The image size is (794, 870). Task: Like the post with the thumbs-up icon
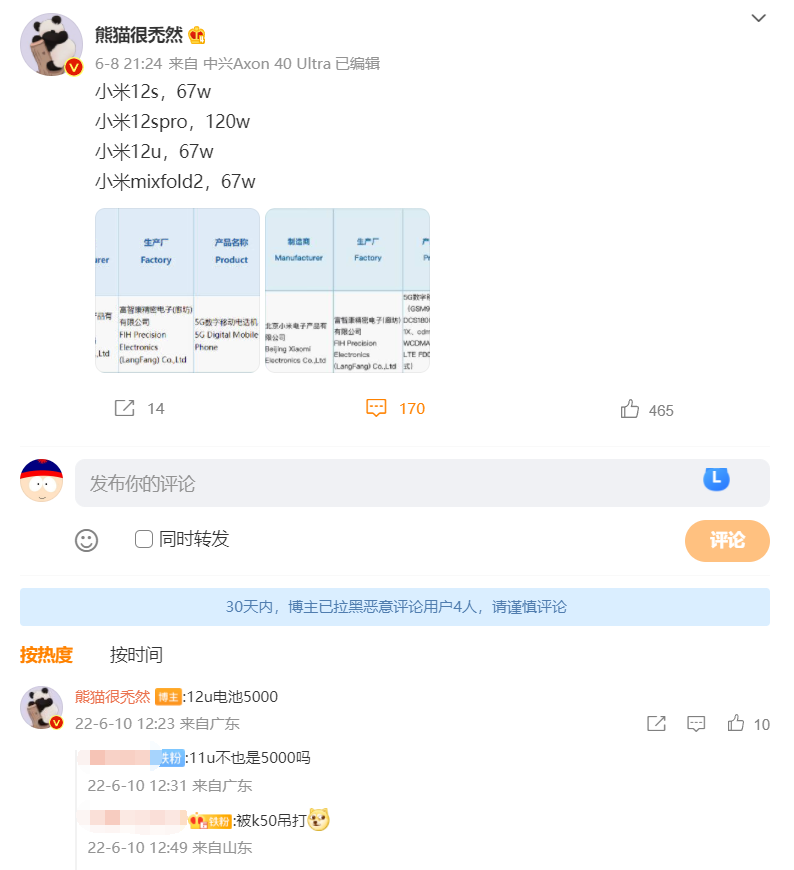pyautogui.click(x=630, y=408)
